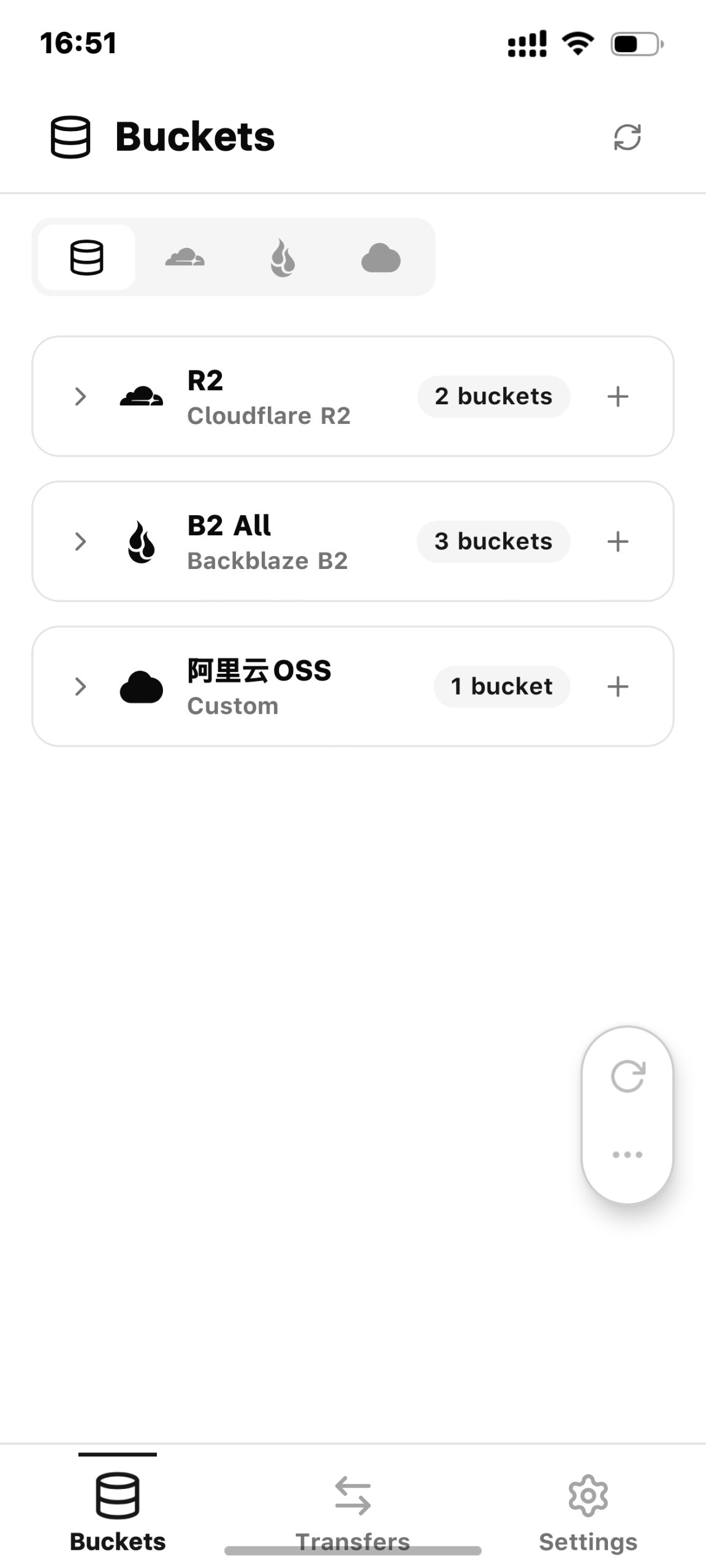Filter buckets by custom cloud provider
Image resolution: width=706 pixels, height=1568 pixels.
(x=381, y=258)
